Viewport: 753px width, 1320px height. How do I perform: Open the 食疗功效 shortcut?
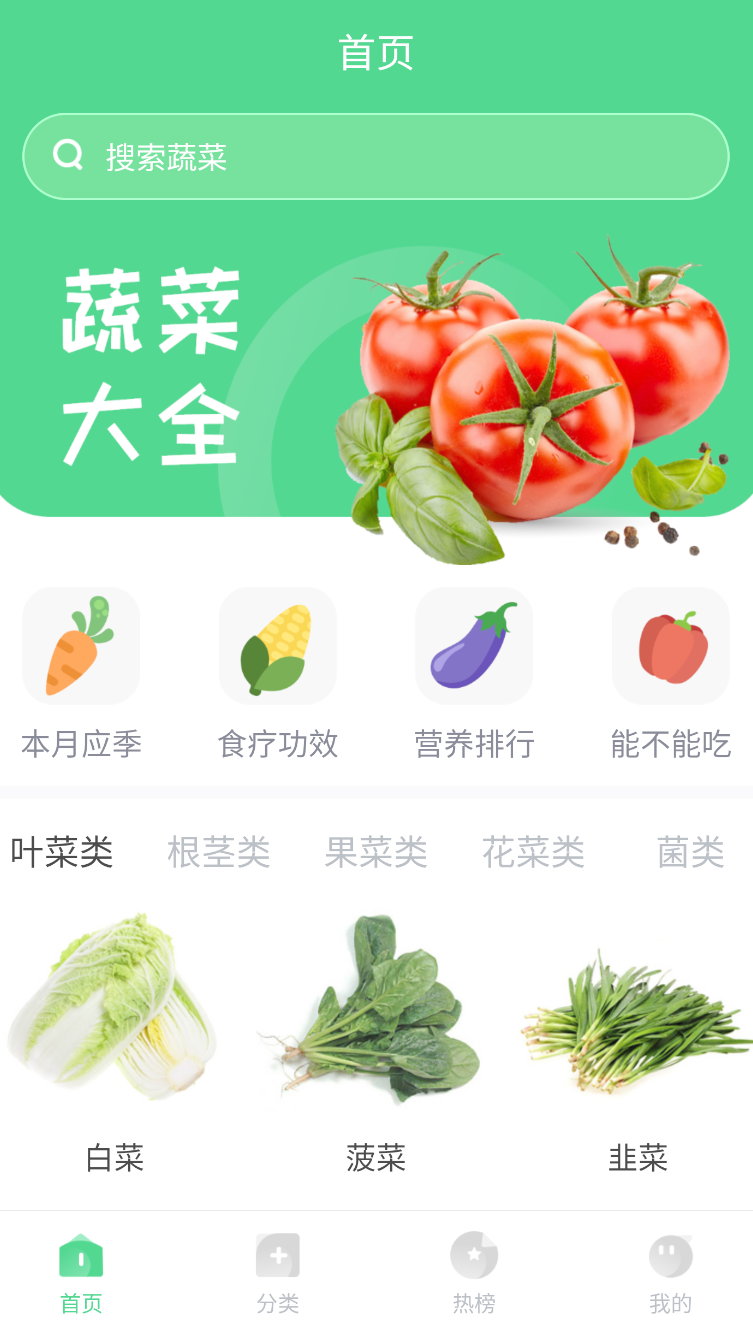tap(278, 672)
